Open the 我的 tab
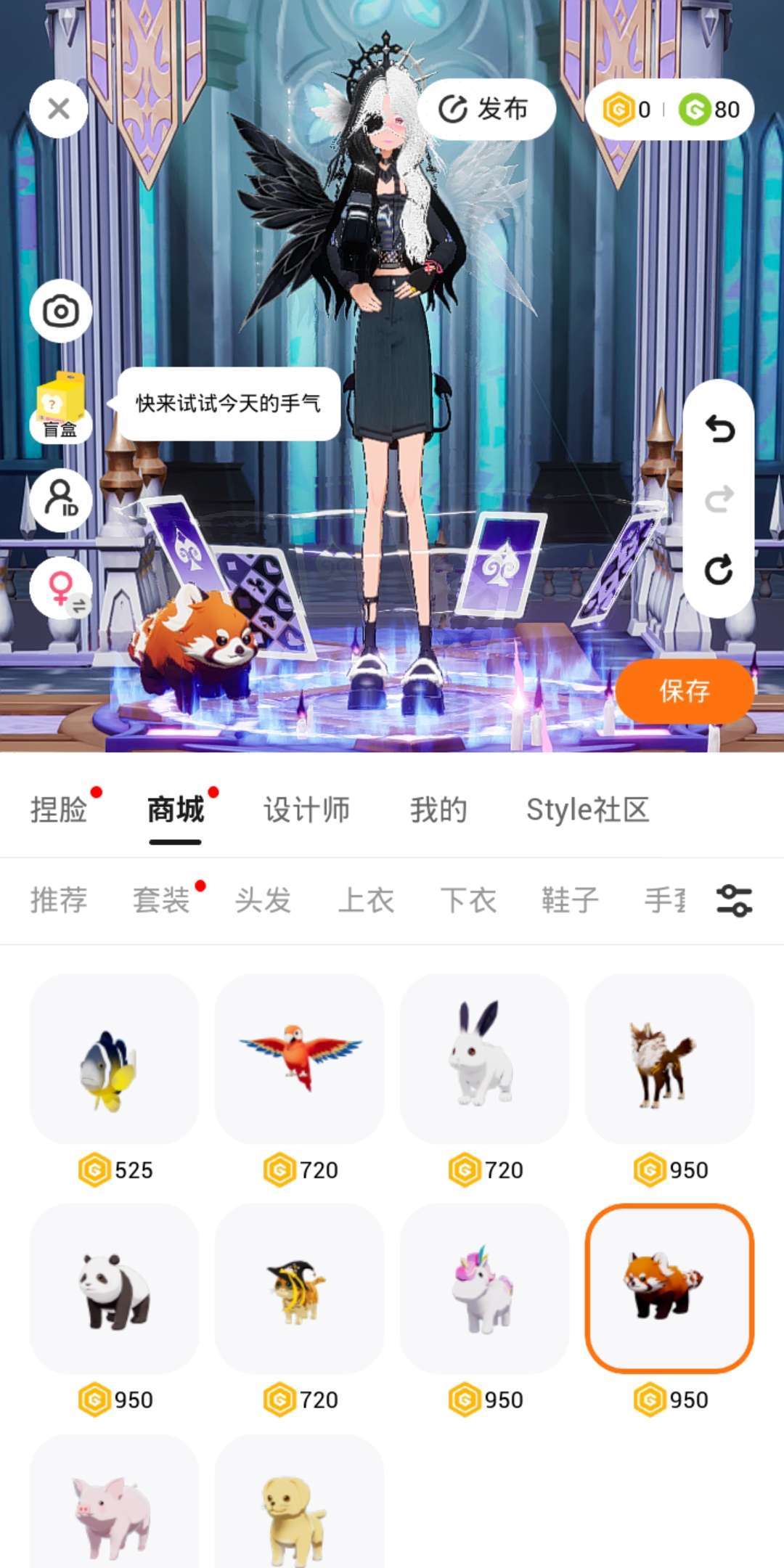 click(438, 810)
